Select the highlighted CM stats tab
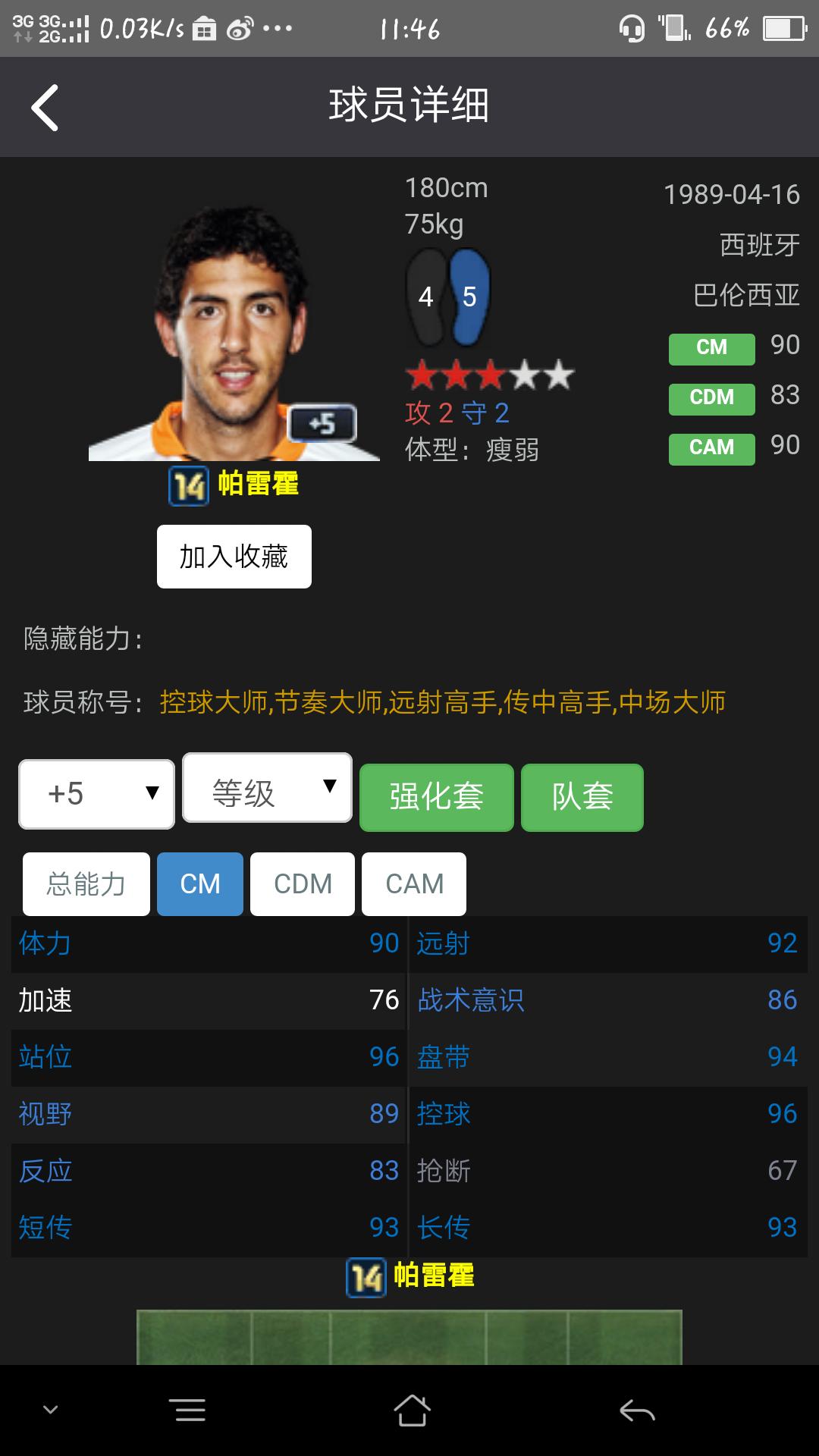Screen dimensions: 819x1456 (199, 883)
